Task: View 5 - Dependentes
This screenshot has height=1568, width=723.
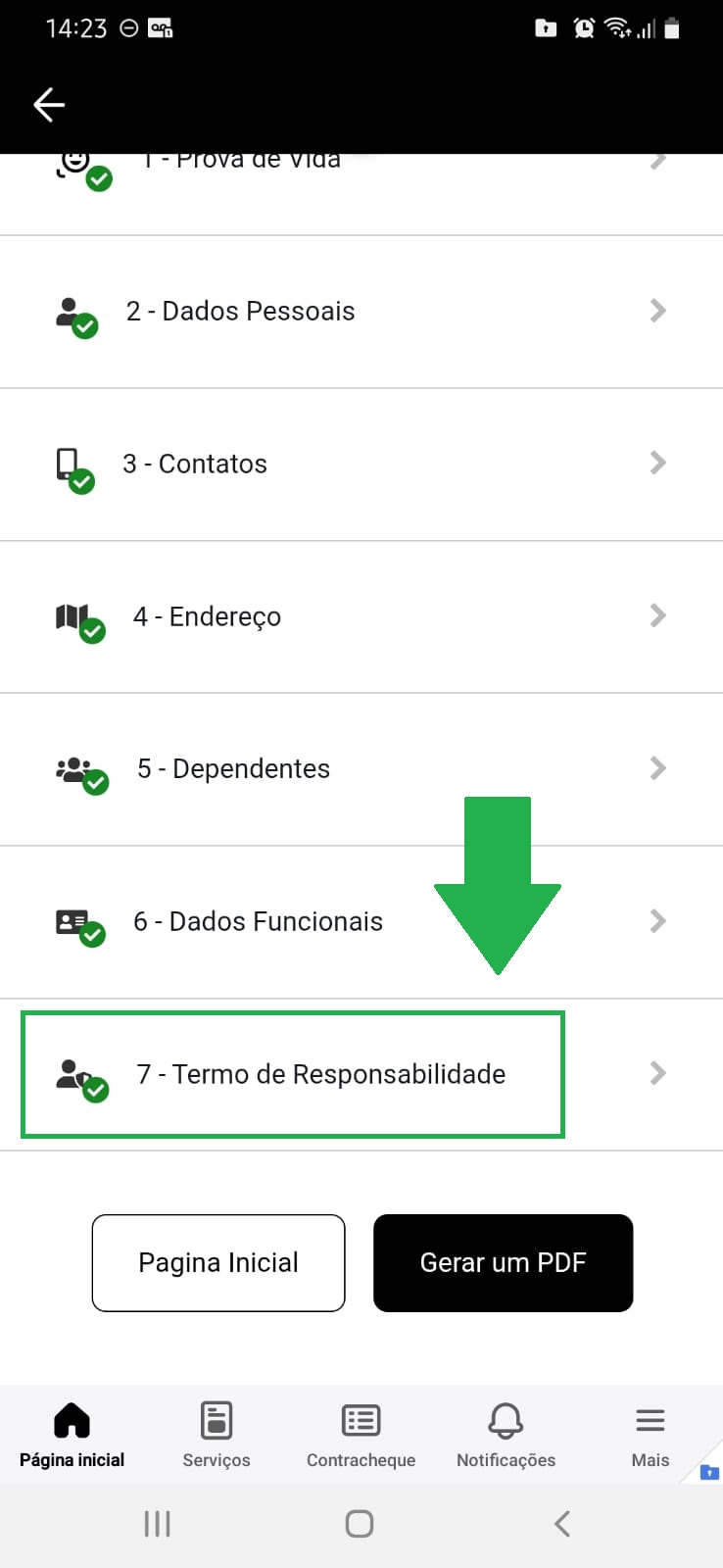Action: click(x=361, y=769)
